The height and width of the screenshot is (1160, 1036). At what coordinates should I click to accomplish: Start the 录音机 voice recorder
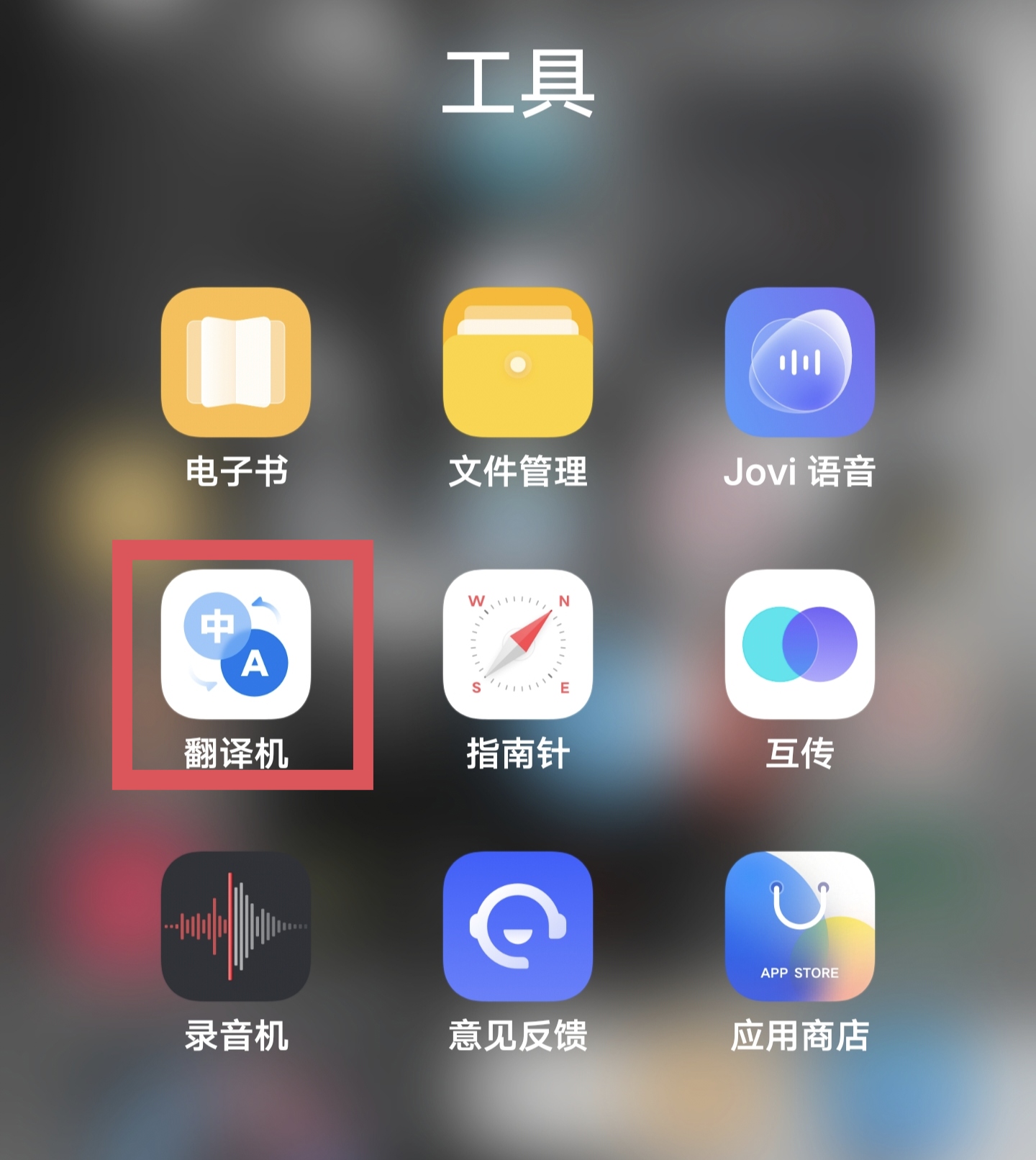coord(236,926)
